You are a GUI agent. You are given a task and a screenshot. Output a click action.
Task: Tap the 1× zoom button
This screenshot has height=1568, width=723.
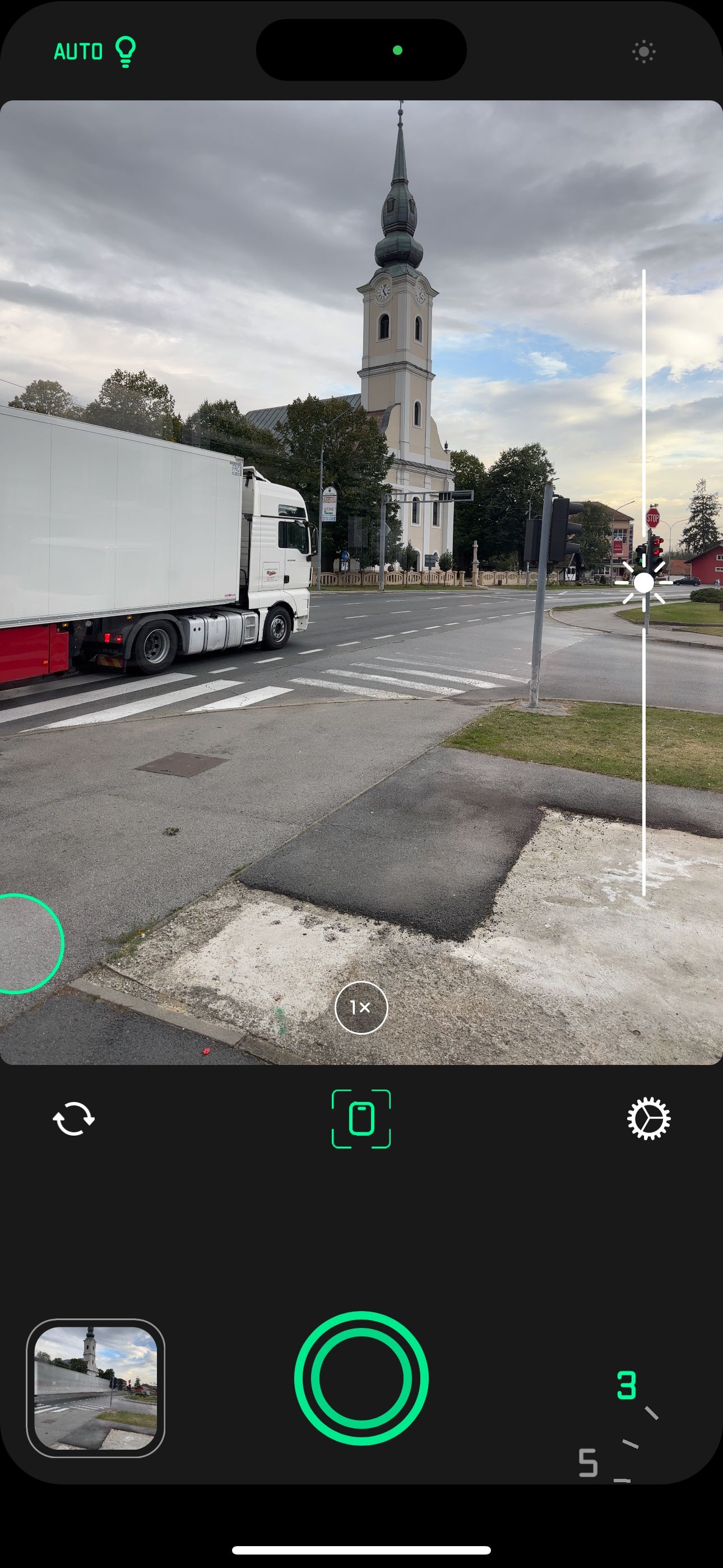(x=361, y=1007)
